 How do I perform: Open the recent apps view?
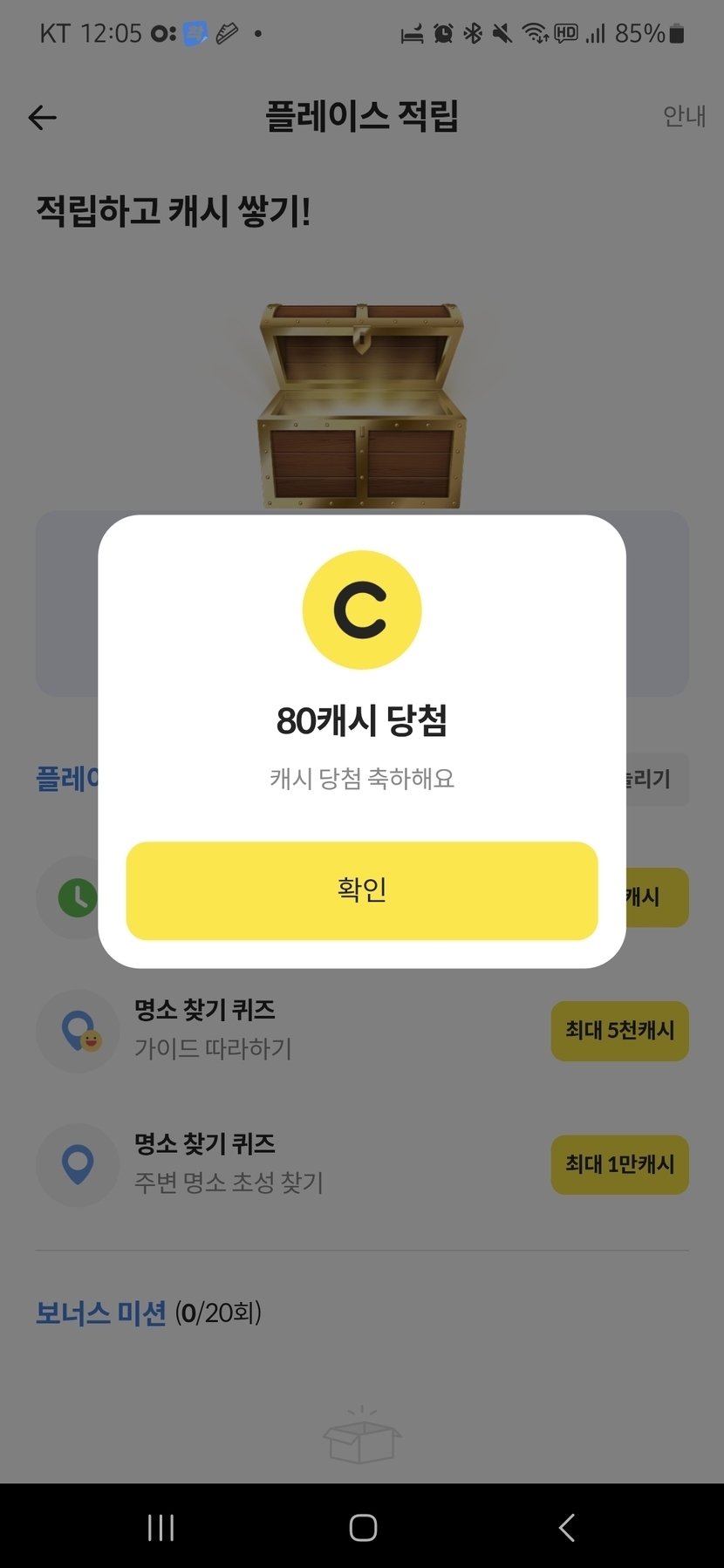161,1527
